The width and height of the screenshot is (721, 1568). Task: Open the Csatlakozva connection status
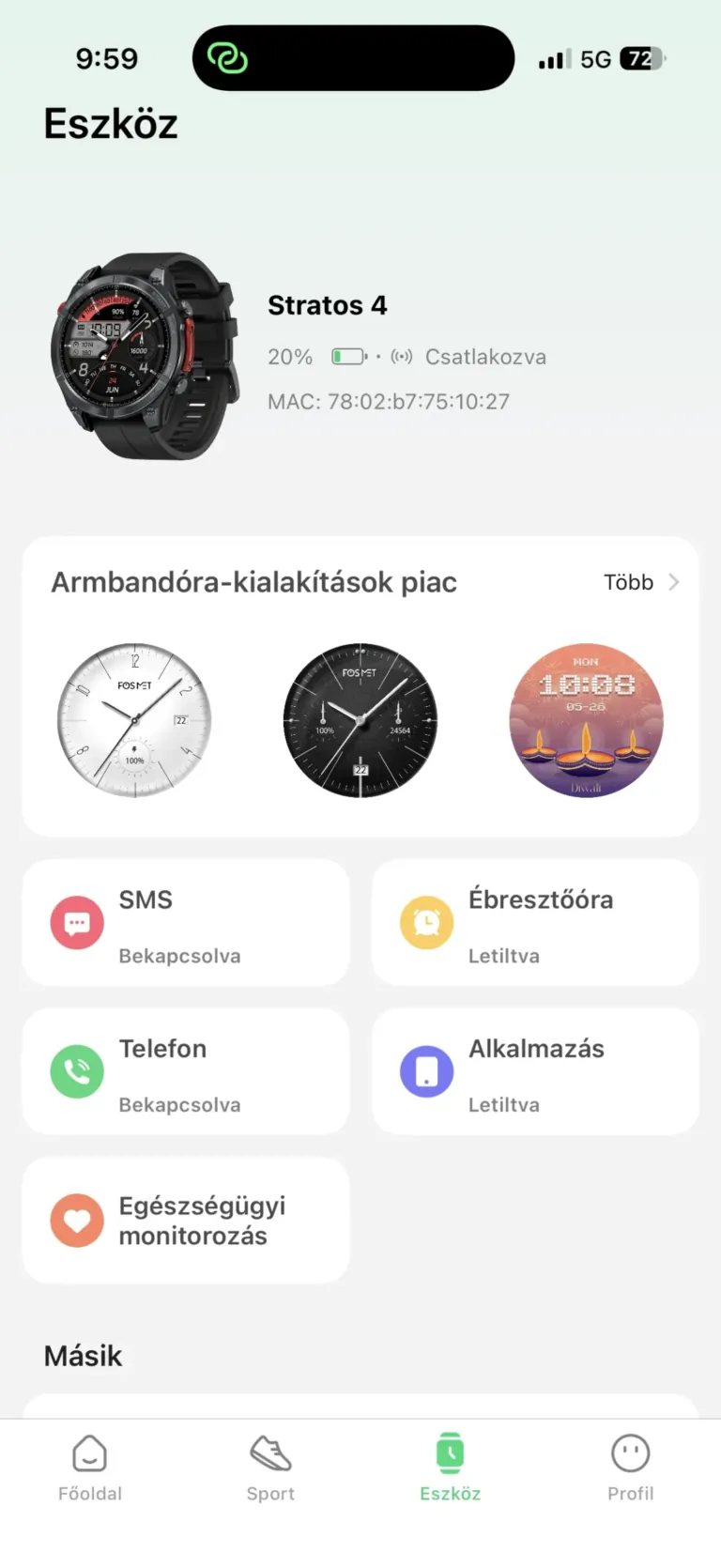(x=485, y=356)
